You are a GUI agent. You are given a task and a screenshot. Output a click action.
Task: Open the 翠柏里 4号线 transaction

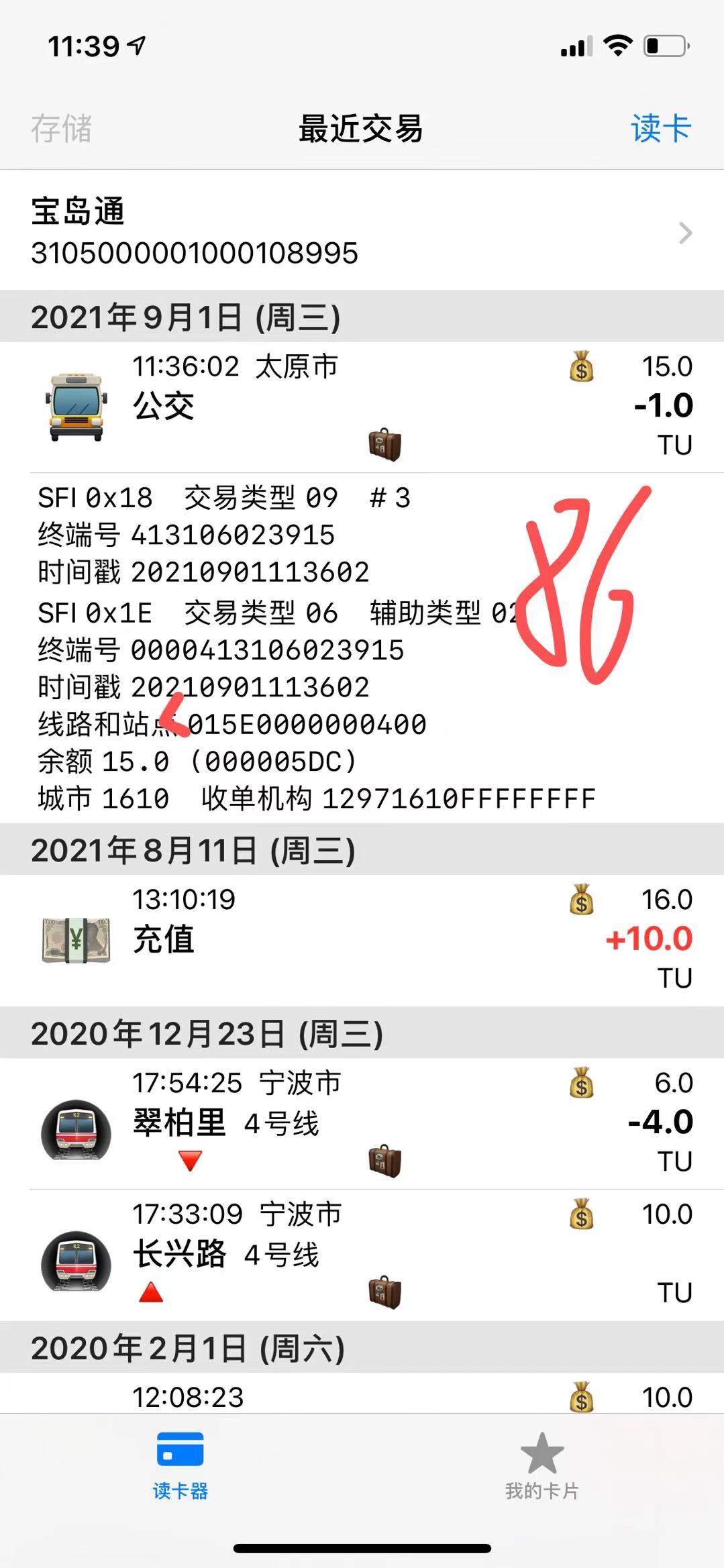(x=361, y=1124)
